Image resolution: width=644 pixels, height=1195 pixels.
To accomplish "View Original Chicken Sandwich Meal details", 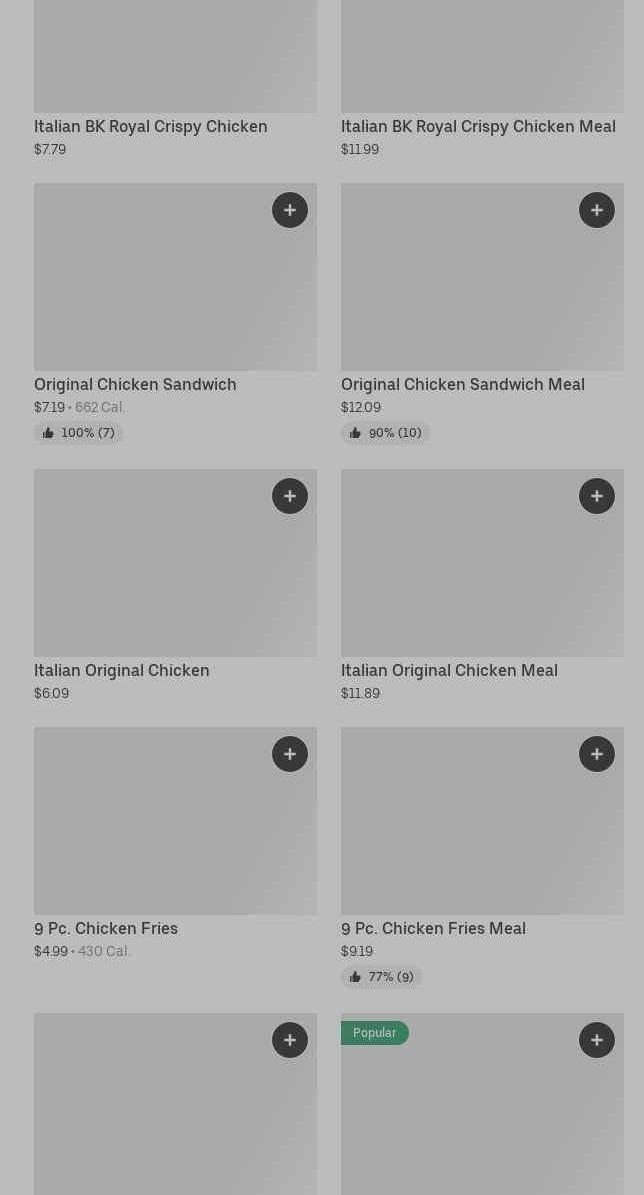I will (462, 384).
